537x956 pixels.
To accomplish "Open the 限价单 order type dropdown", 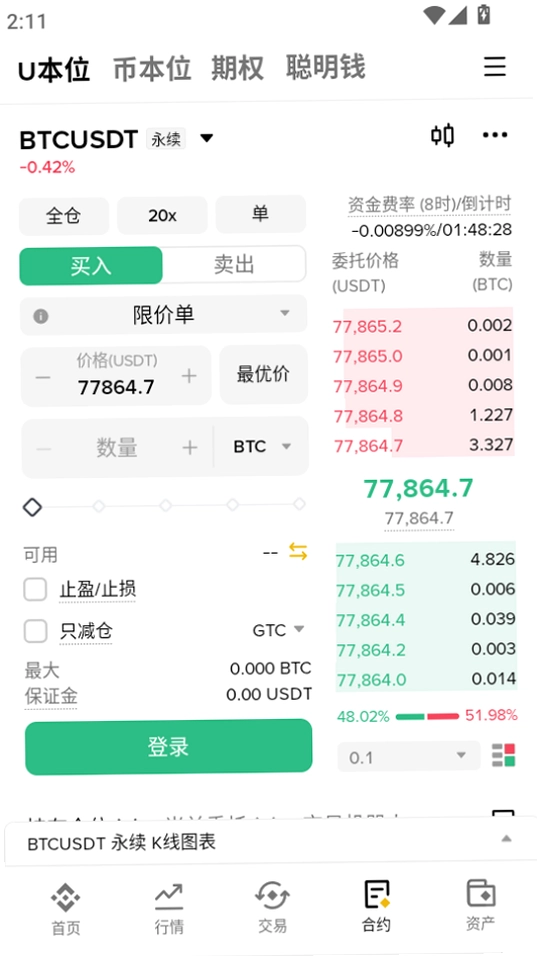I will (x=164, y=315).
